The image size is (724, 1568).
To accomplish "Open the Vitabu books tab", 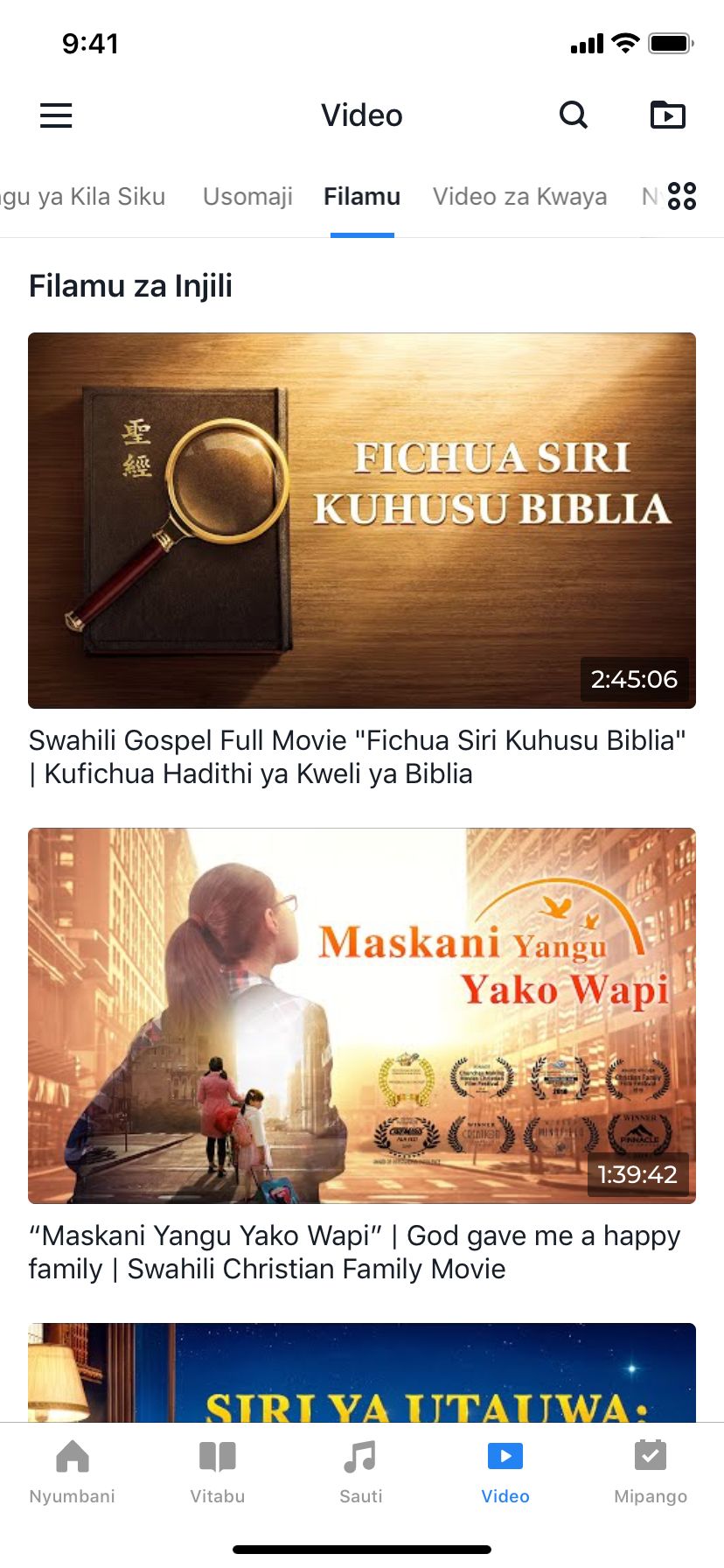I will [218, 1472].
